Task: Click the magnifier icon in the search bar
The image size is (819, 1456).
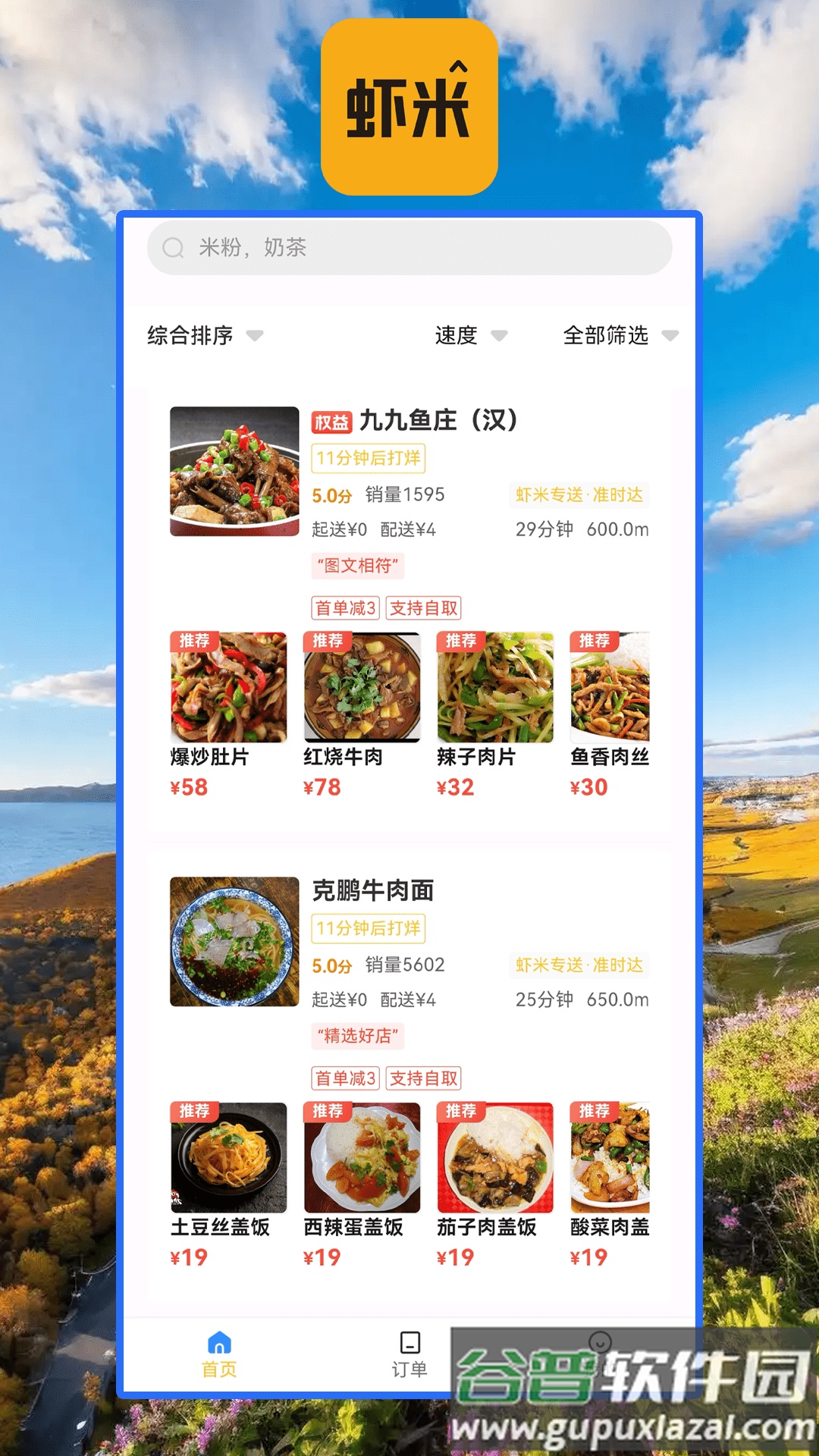Action: point(173,247)
